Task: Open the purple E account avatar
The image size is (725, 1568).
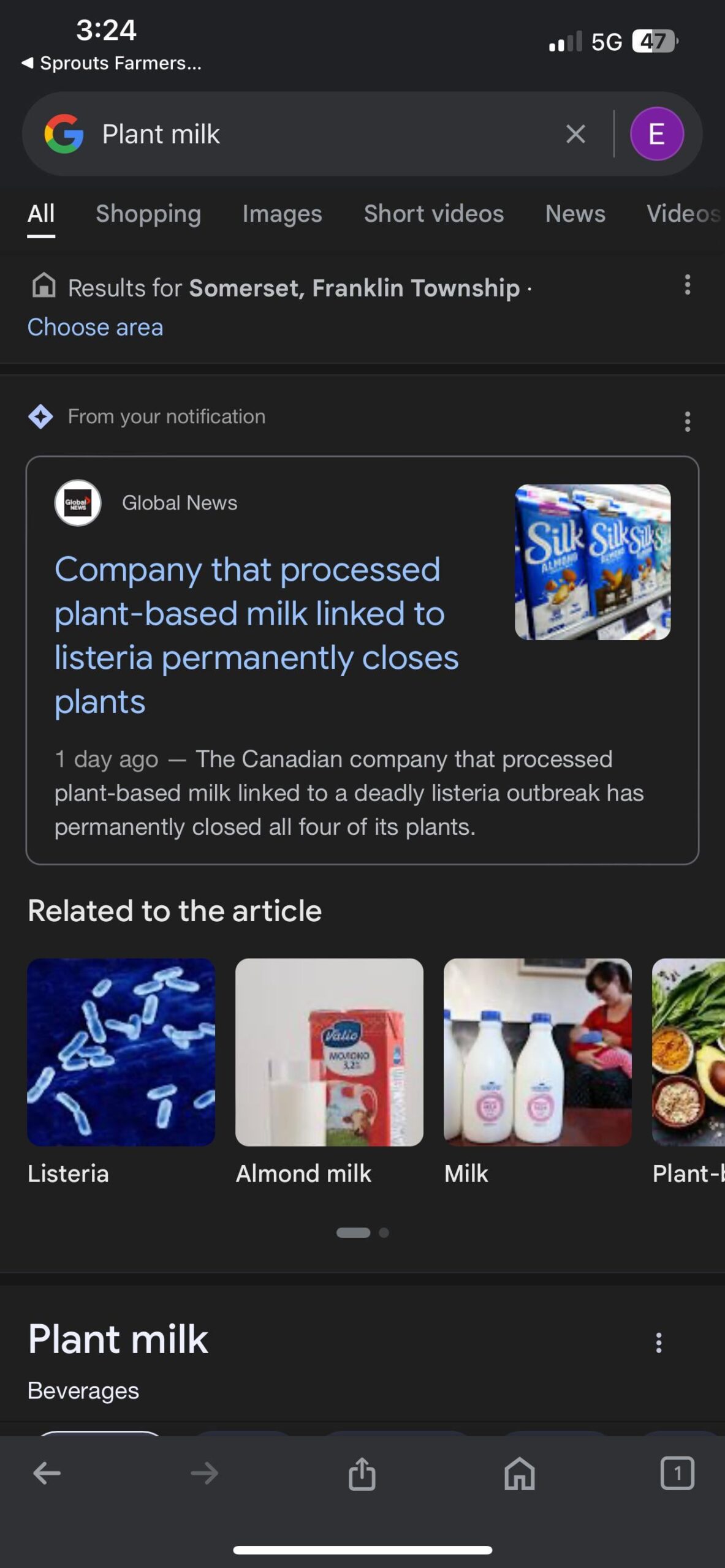Action: (x=656, y=134)
